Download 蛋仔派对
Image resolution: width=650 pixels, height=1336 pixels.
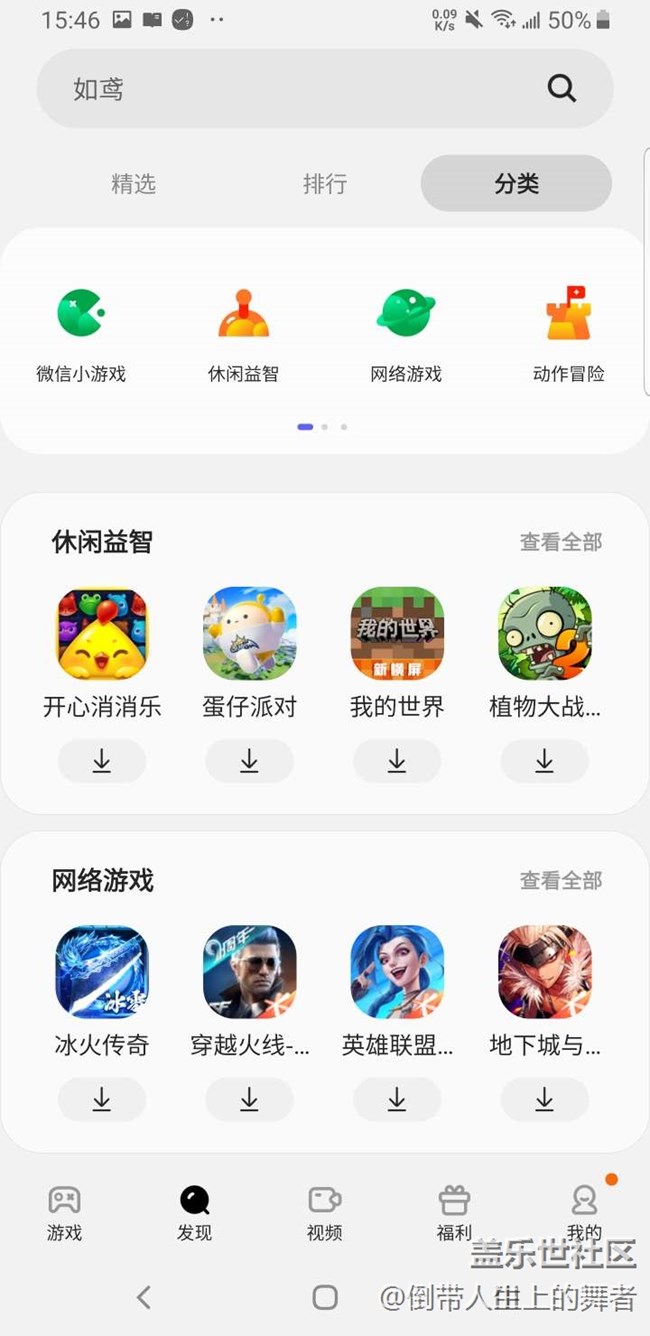pyautogui.click(x=249, y=761)
